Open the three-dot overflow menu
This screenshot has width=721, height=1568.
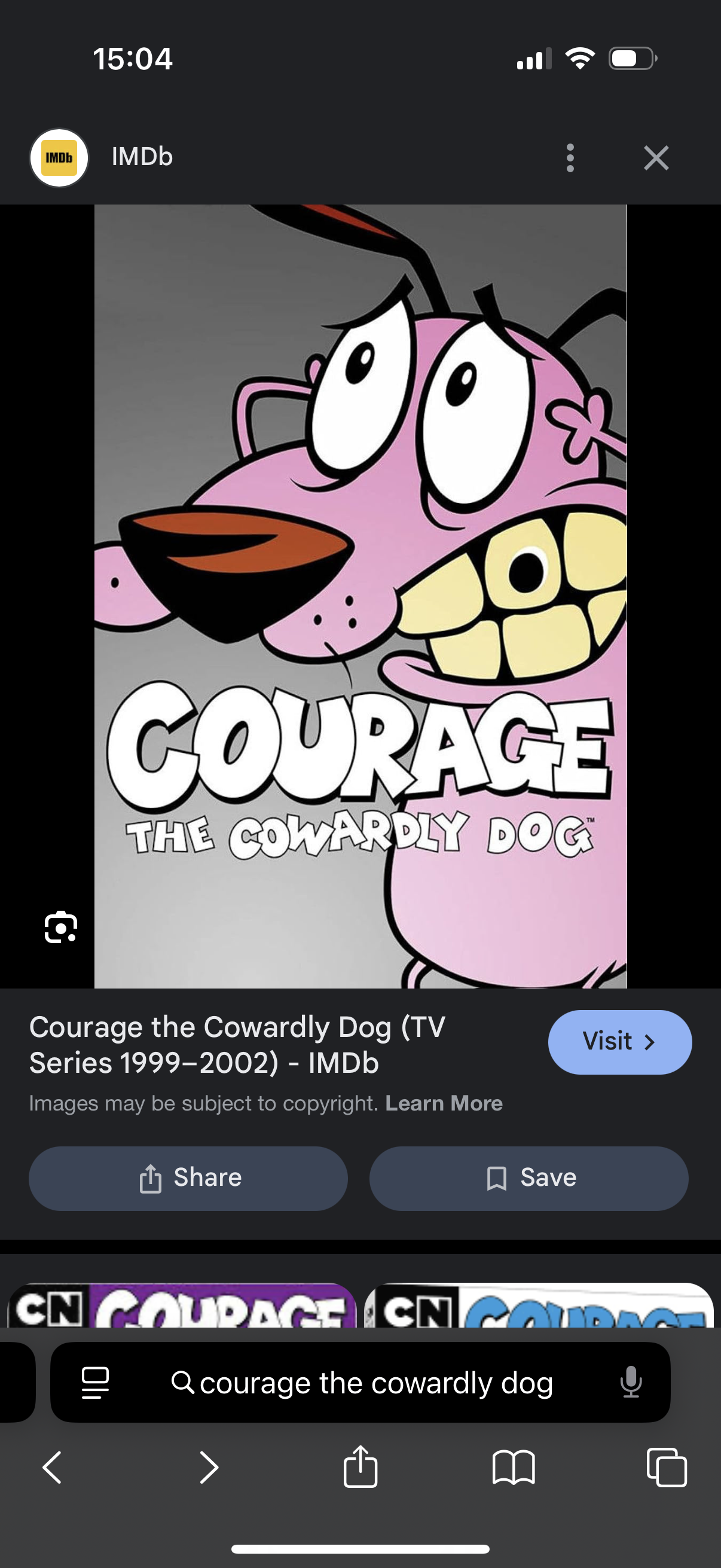click(x=570, y=158)
